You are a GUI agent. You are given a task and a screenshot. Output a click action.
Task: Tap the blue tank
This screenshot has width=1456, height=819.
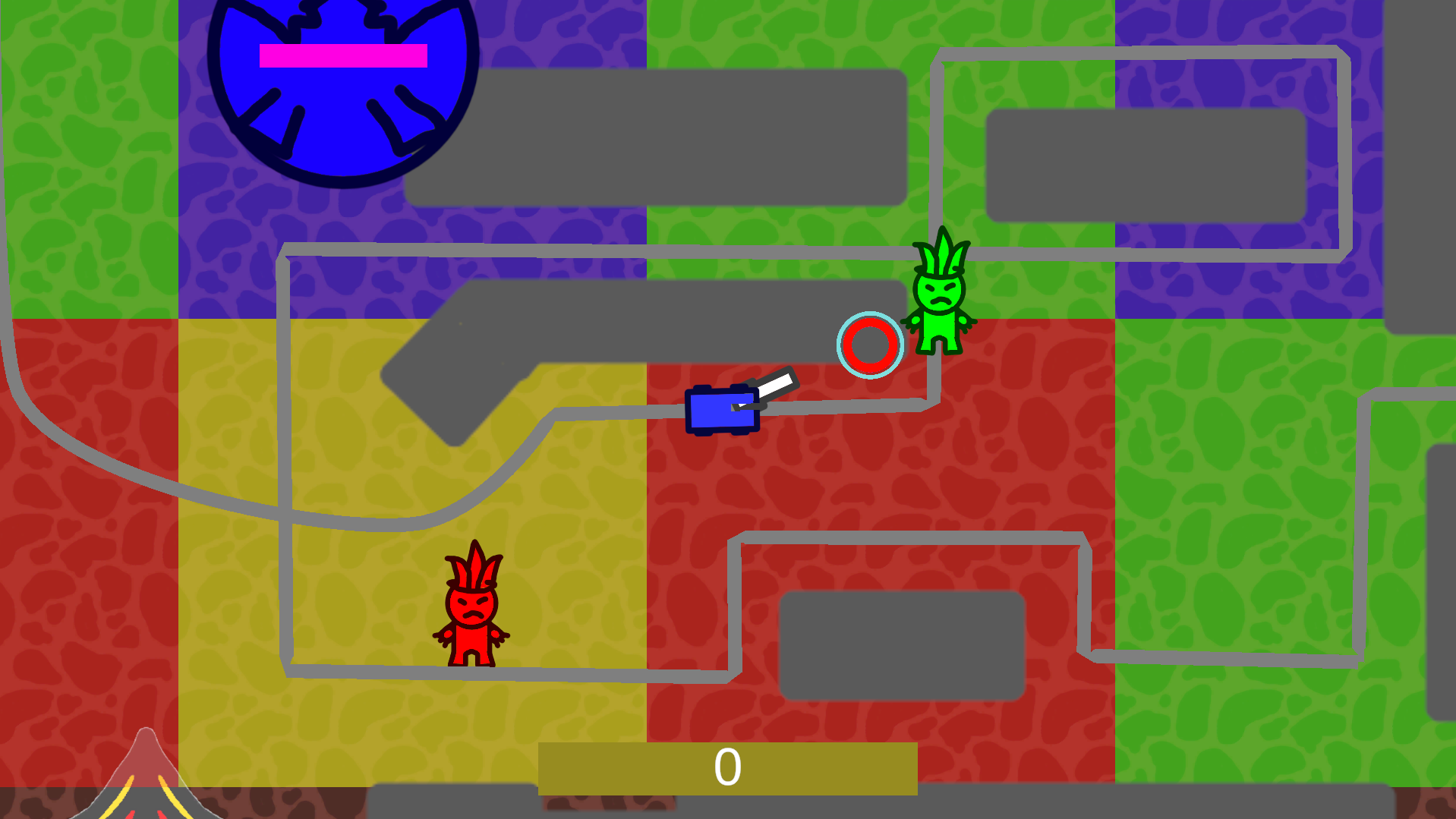[x=721, y=411]
